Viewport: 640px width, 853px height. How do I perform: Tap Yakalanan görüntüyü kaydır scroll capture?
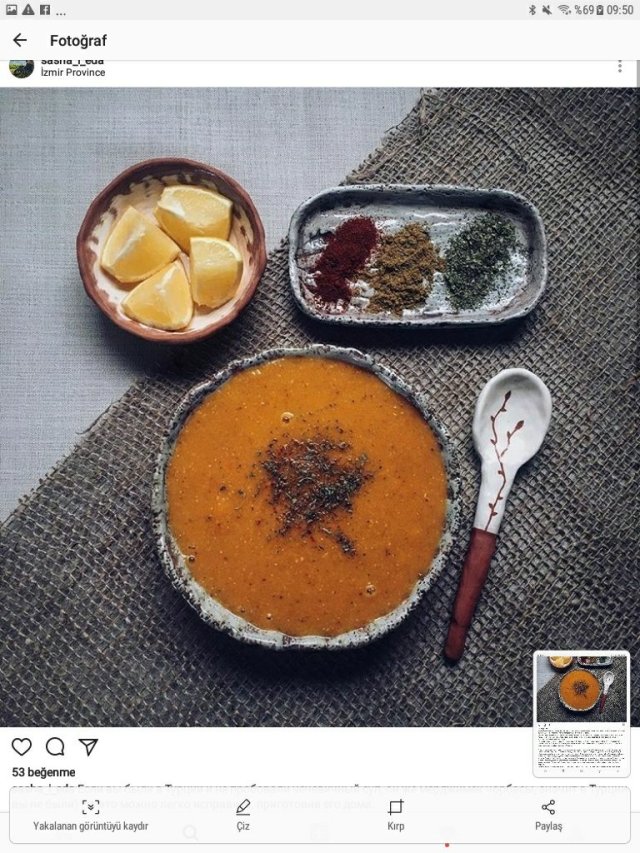click(90, 815)
